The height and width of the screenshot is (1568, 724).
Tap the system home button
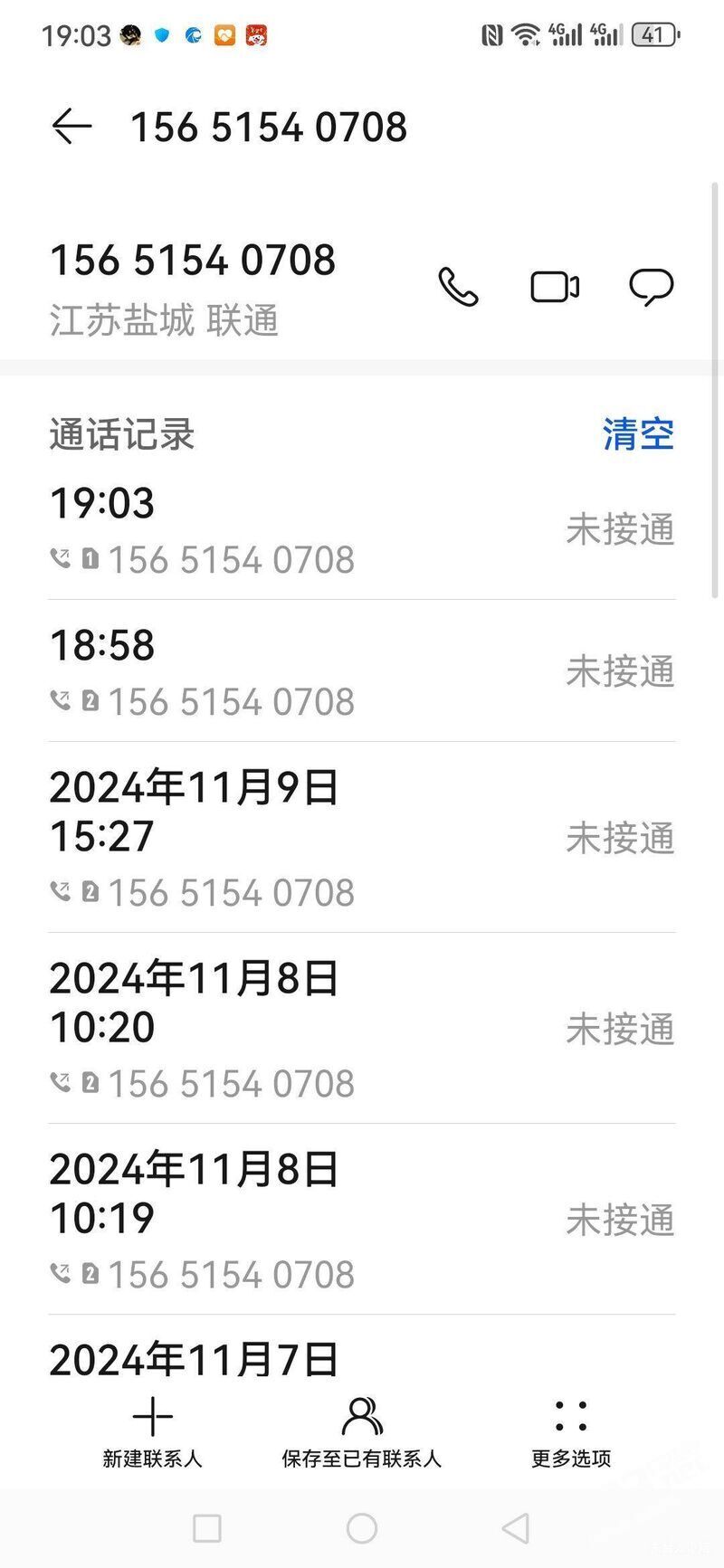[362, 1528]
